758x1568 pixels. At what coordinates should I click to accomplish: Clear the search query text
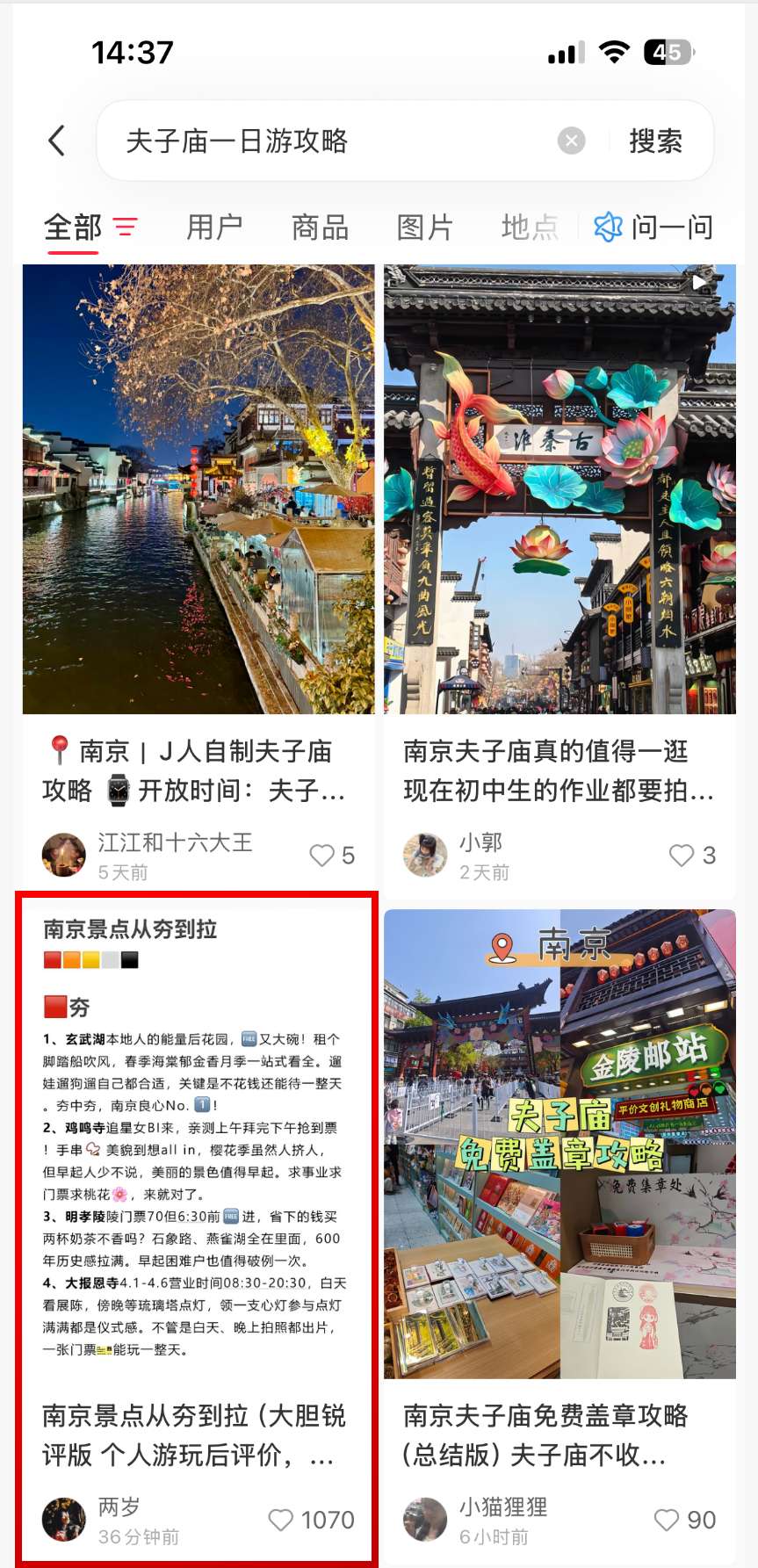pos(572,141)
